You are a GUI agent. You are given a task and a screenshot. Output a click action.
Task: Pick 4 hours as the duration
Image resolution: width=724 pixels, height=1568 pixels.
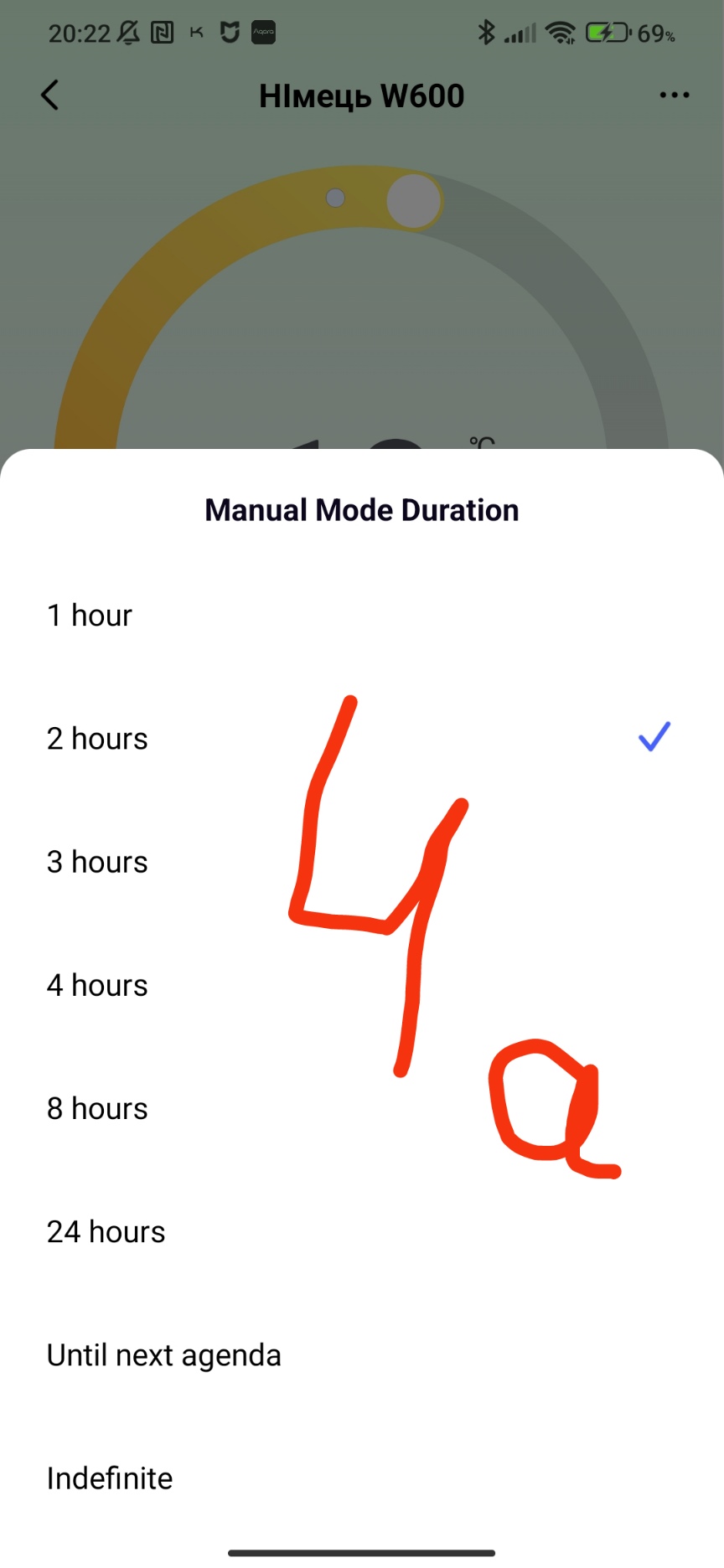pos(97,985)
